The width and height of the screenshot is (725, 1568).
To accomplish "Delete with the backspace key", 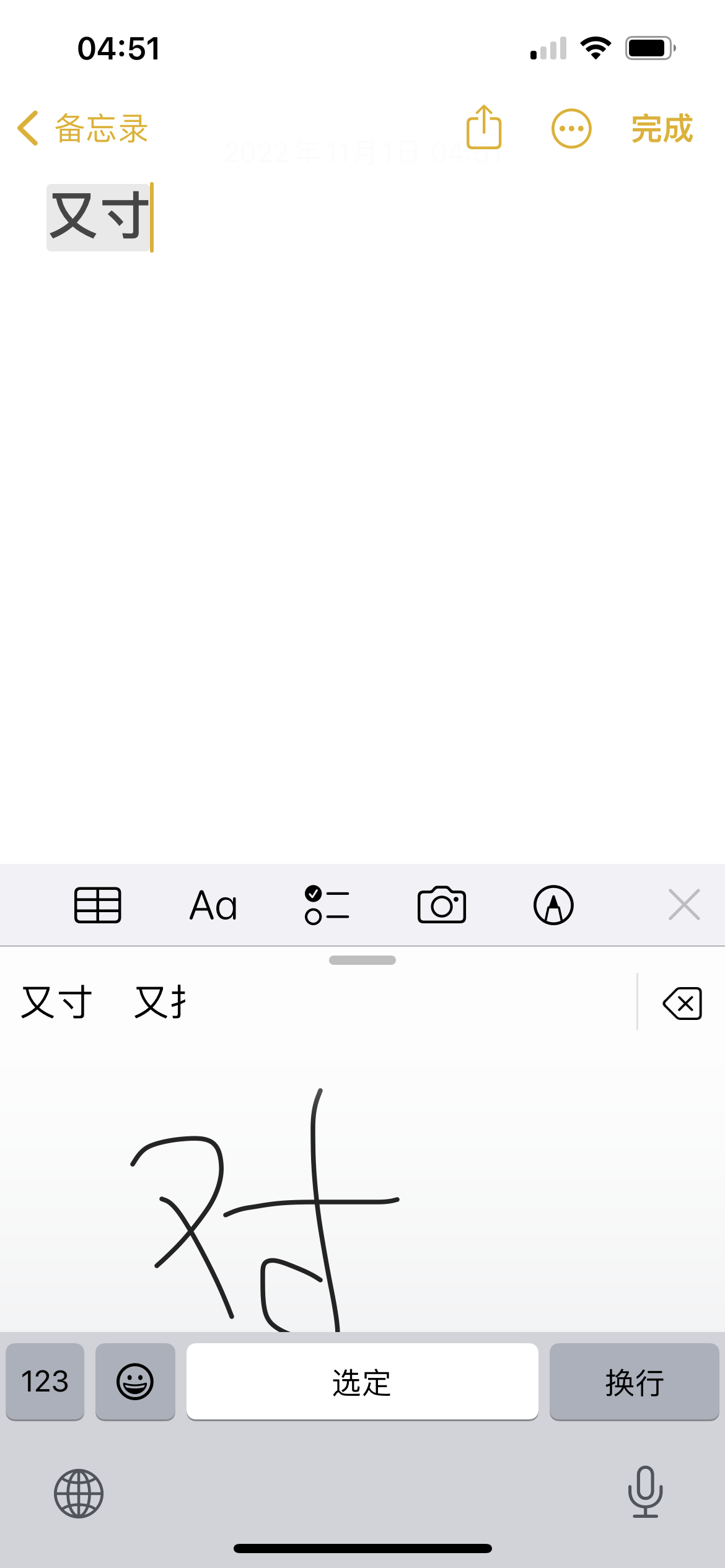I will tap(682, 1003).
